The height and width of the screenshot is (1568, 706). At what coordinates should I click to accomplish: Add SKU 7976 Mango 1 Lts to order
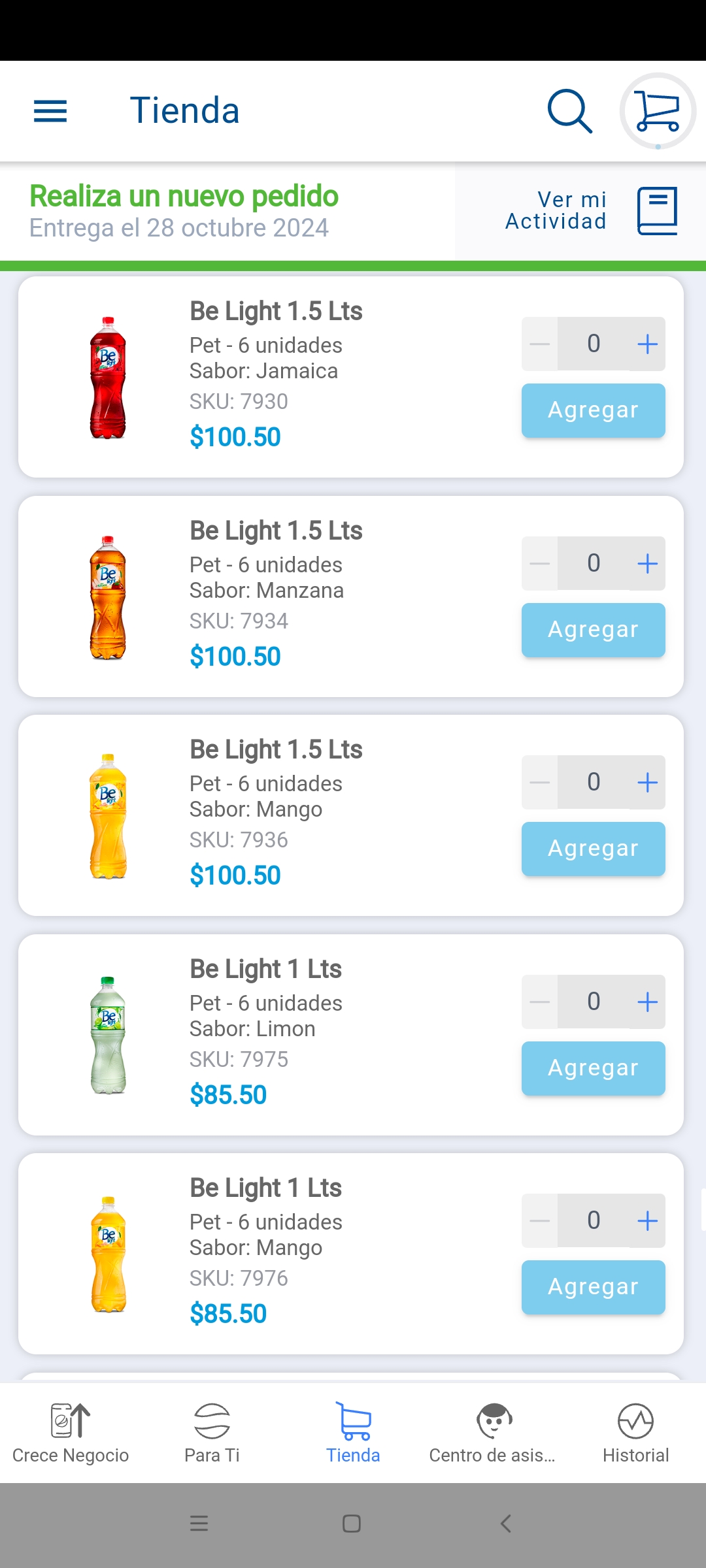point(593,1287)
